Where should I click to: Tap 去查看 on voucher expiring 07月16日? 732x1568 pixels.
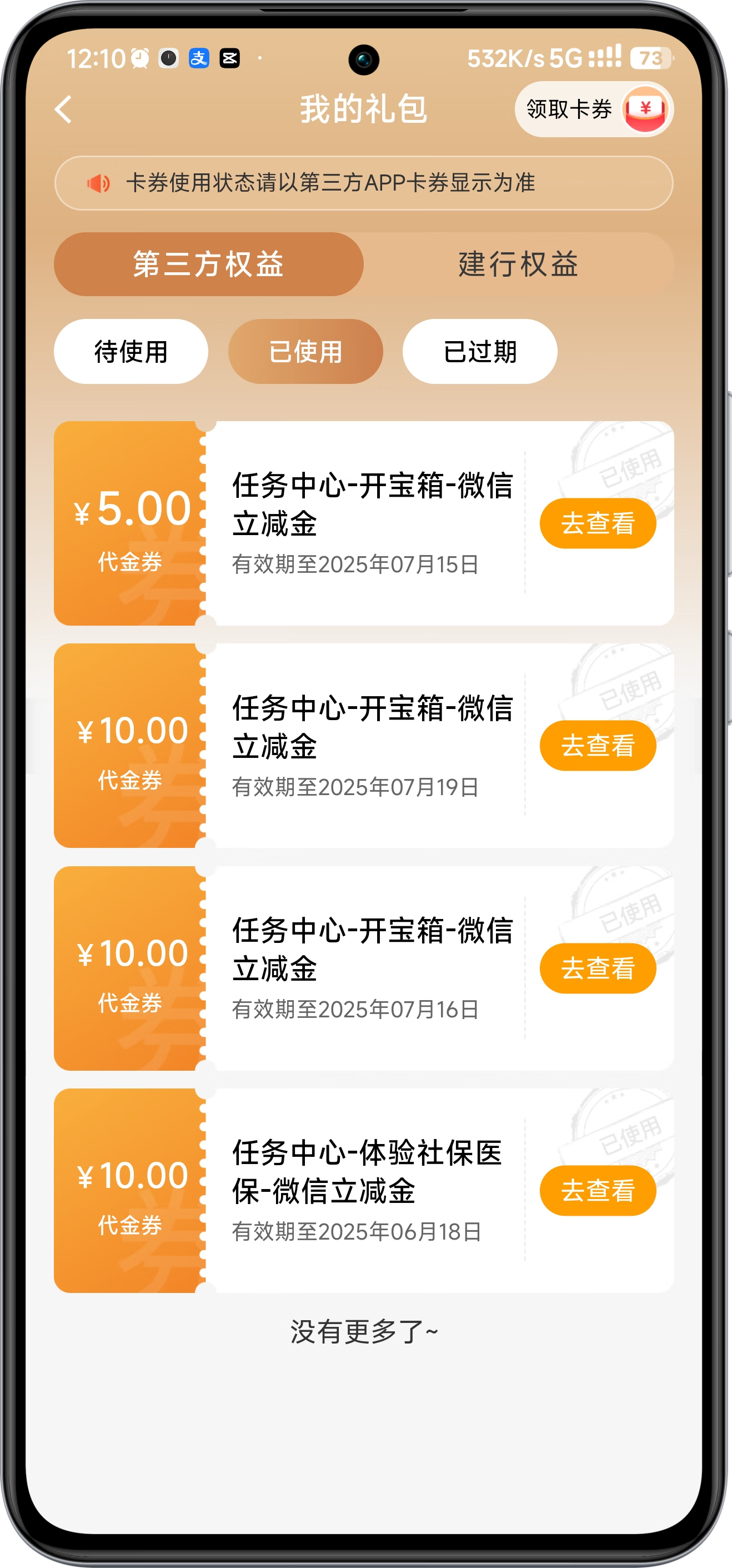pyautogui.click(x=598, y=968)
